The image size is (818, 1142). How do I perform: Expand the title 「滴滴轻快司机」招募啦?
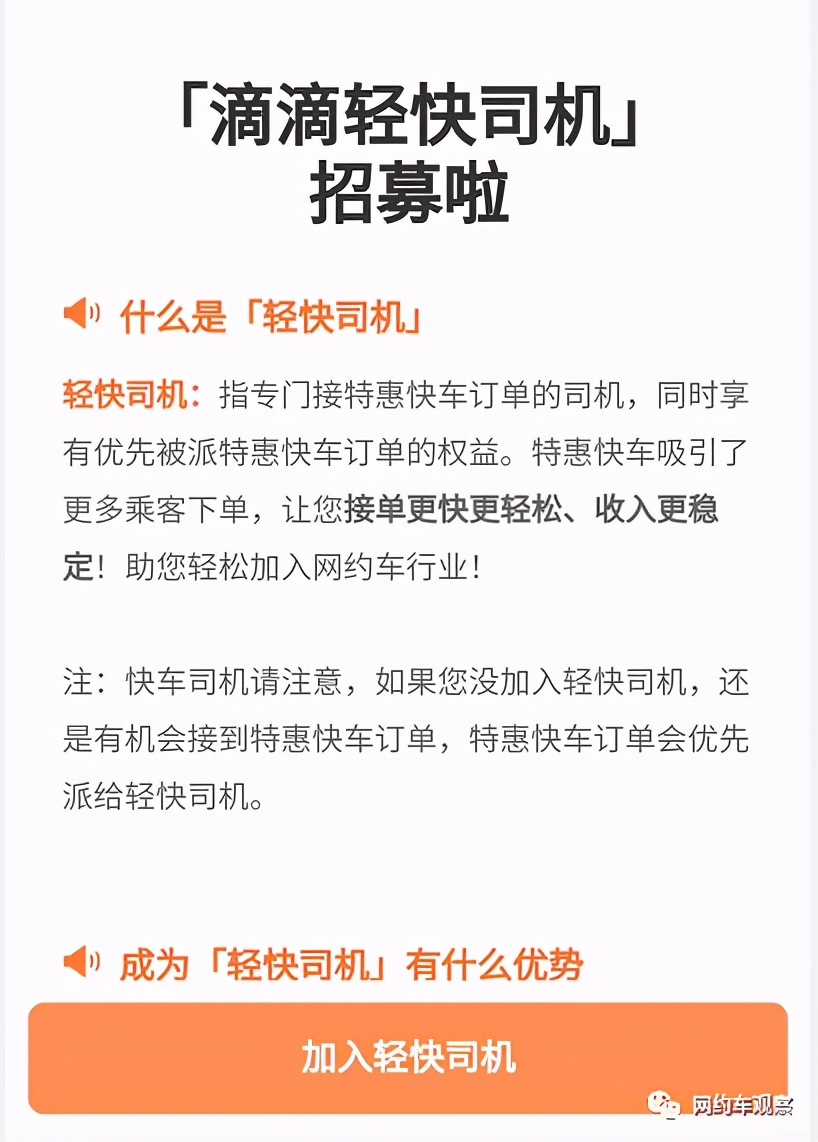pyautogui.click(x=409, y=150)
